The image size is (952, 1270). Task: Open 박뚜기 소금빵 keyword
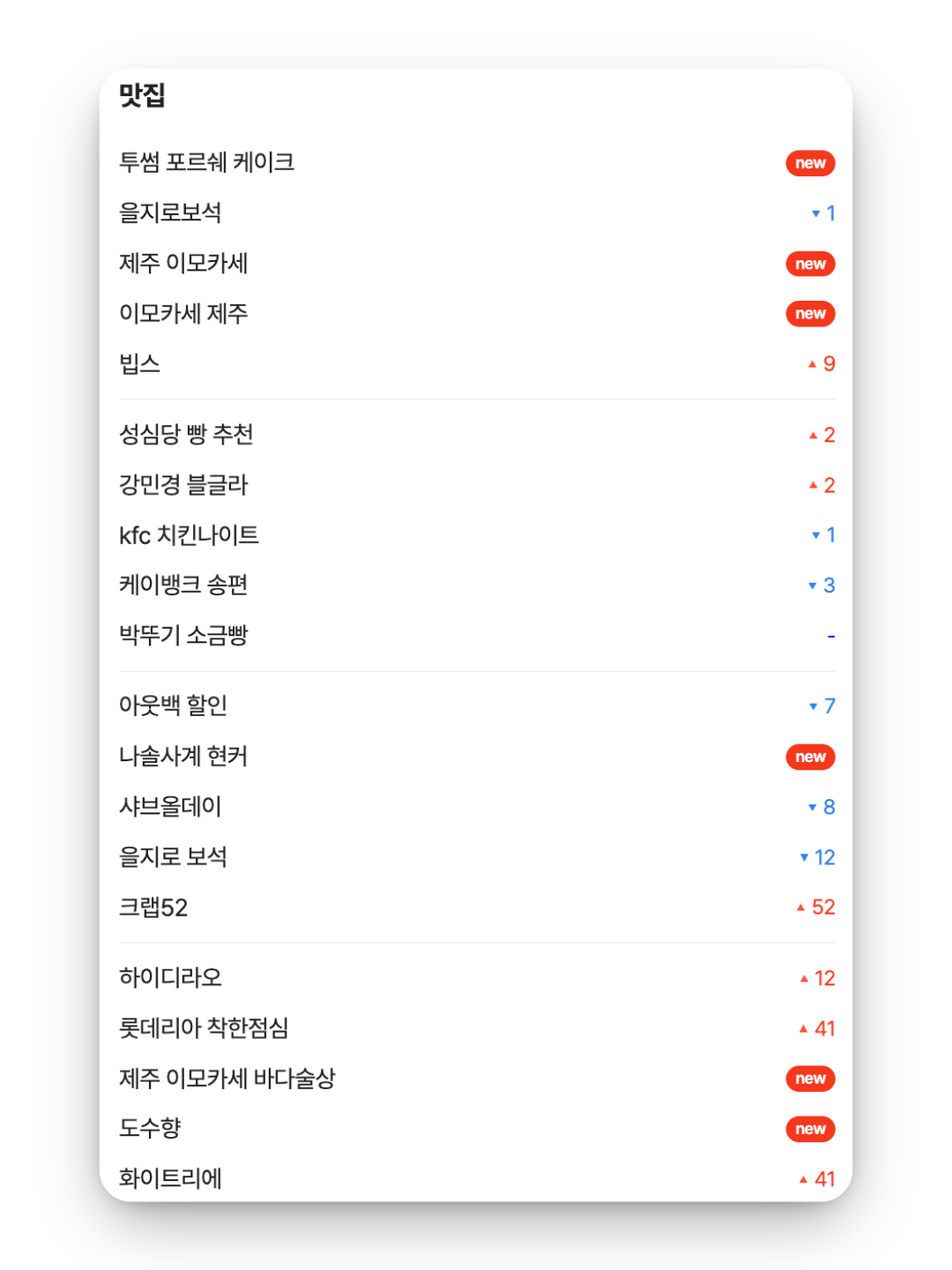click(x=183, y=635)
